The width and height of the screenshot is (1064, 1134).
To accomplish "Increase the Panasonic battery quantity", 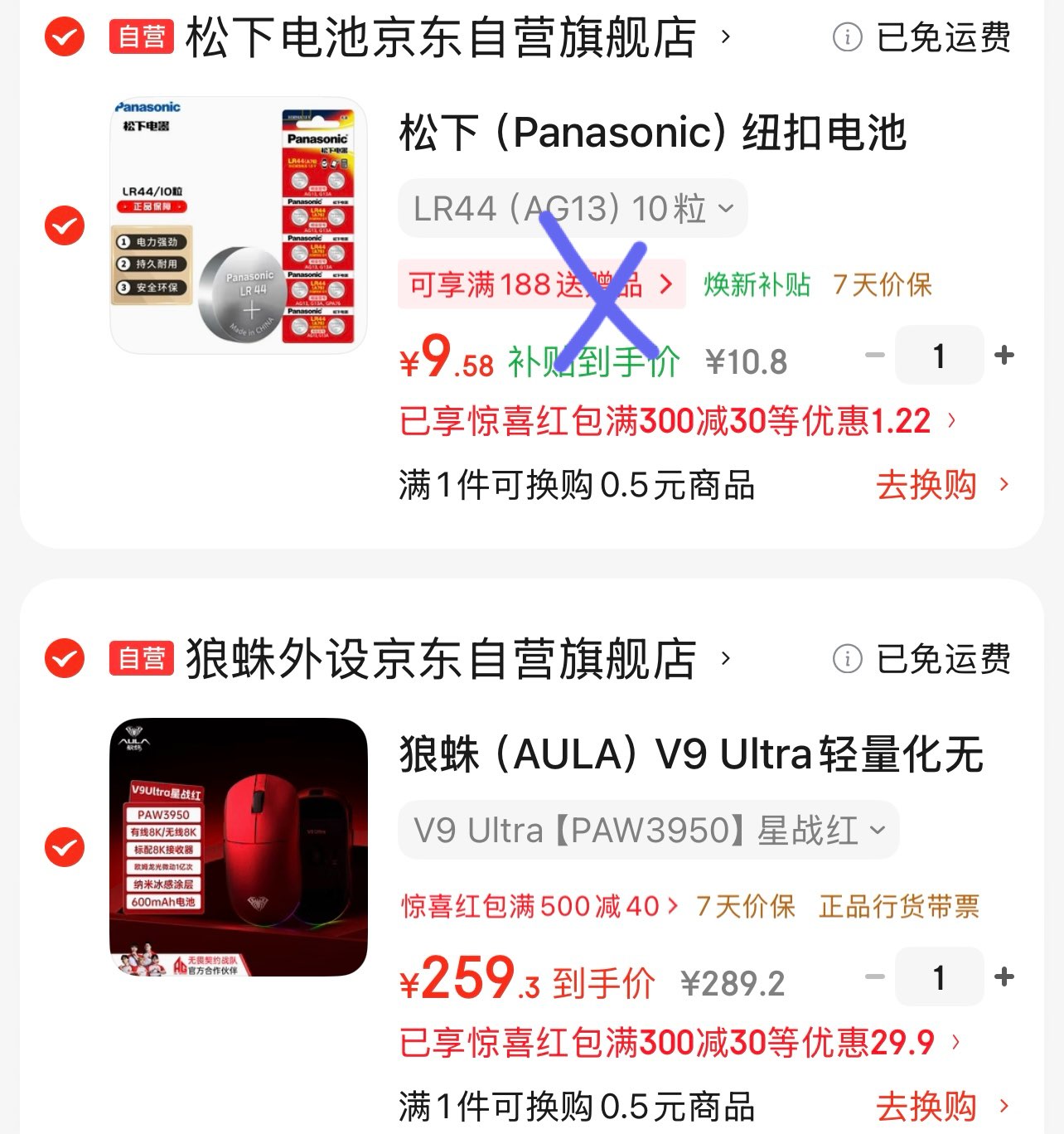I will [1004, 356].
